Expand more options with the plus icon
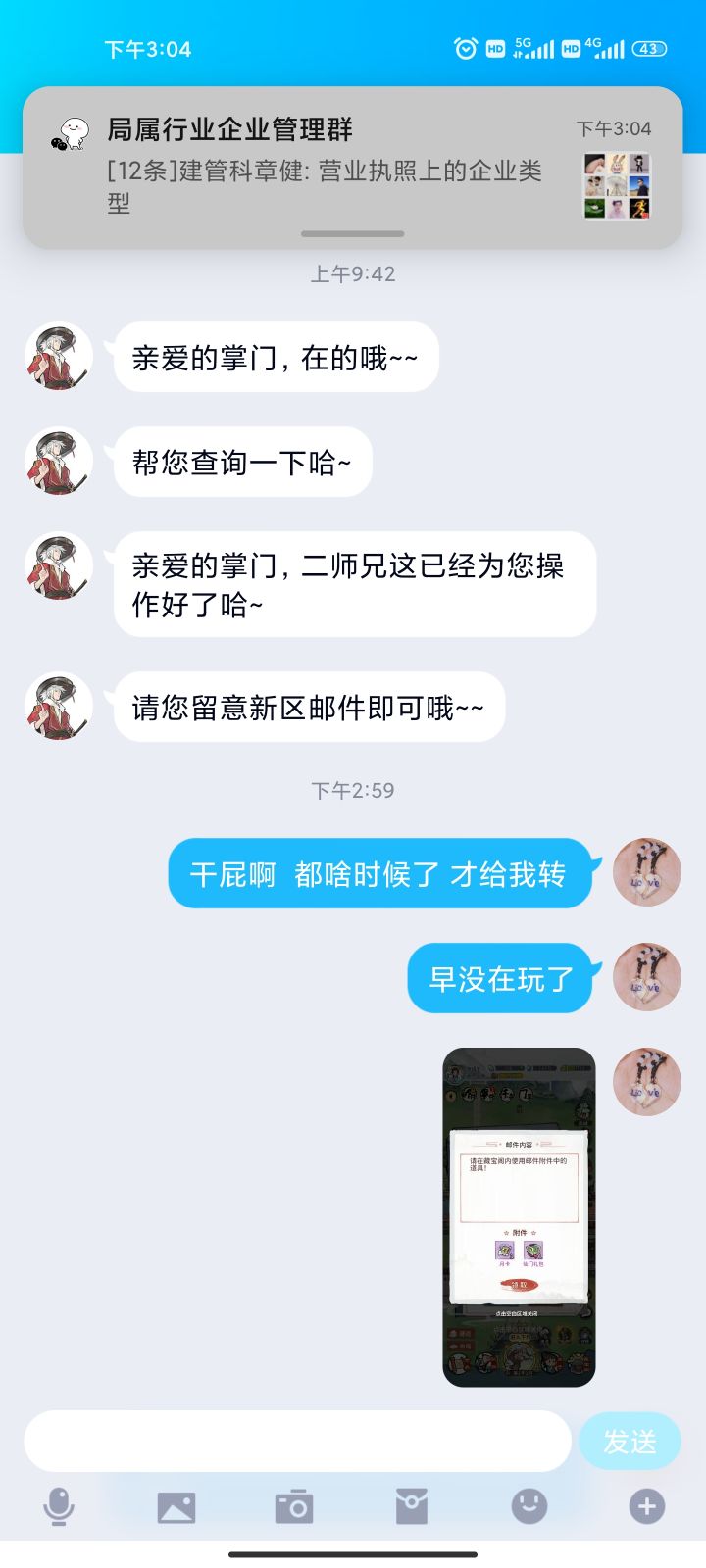Viewport: 706px width, 1568px height. 647,1506
